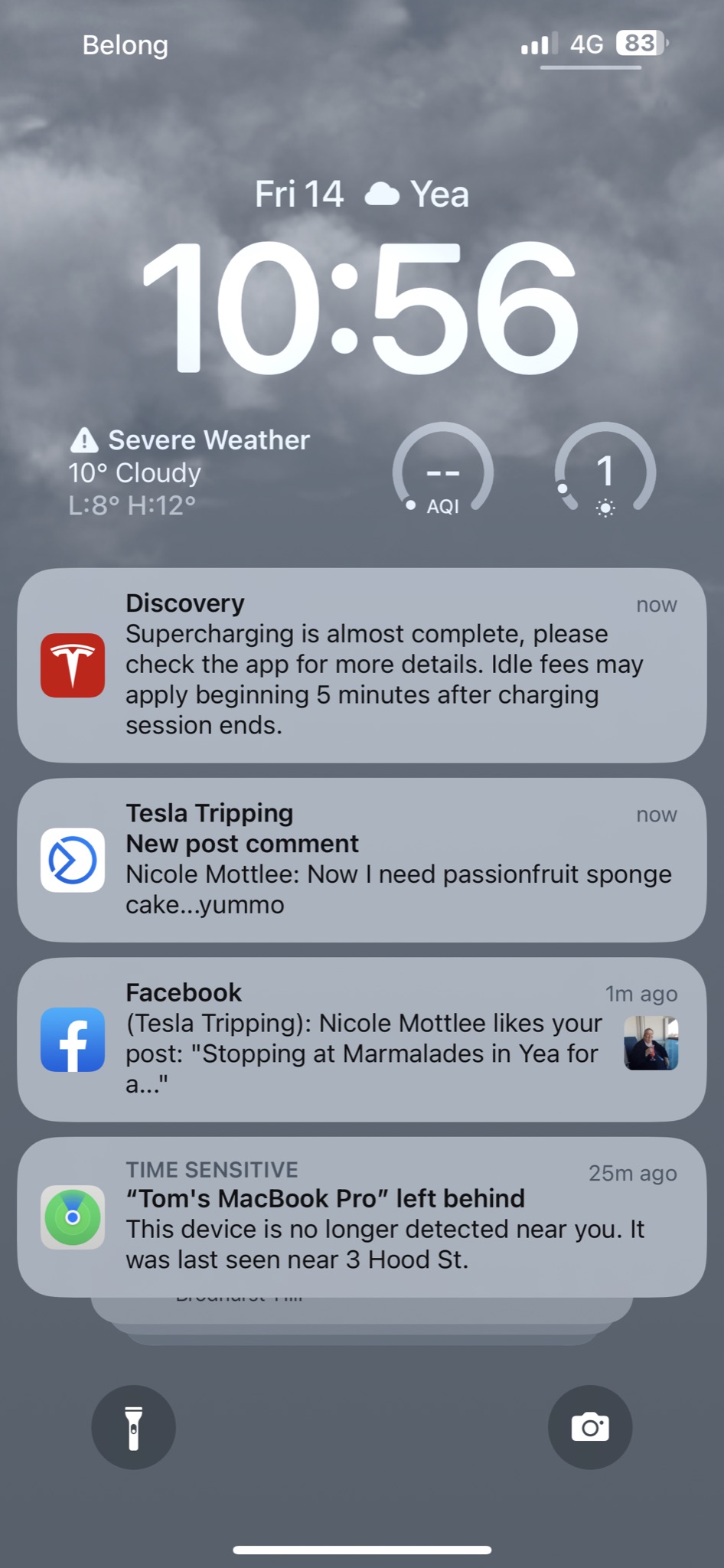
Task: Open the Tesla Supercharging notification
Action: coord(362,665)
